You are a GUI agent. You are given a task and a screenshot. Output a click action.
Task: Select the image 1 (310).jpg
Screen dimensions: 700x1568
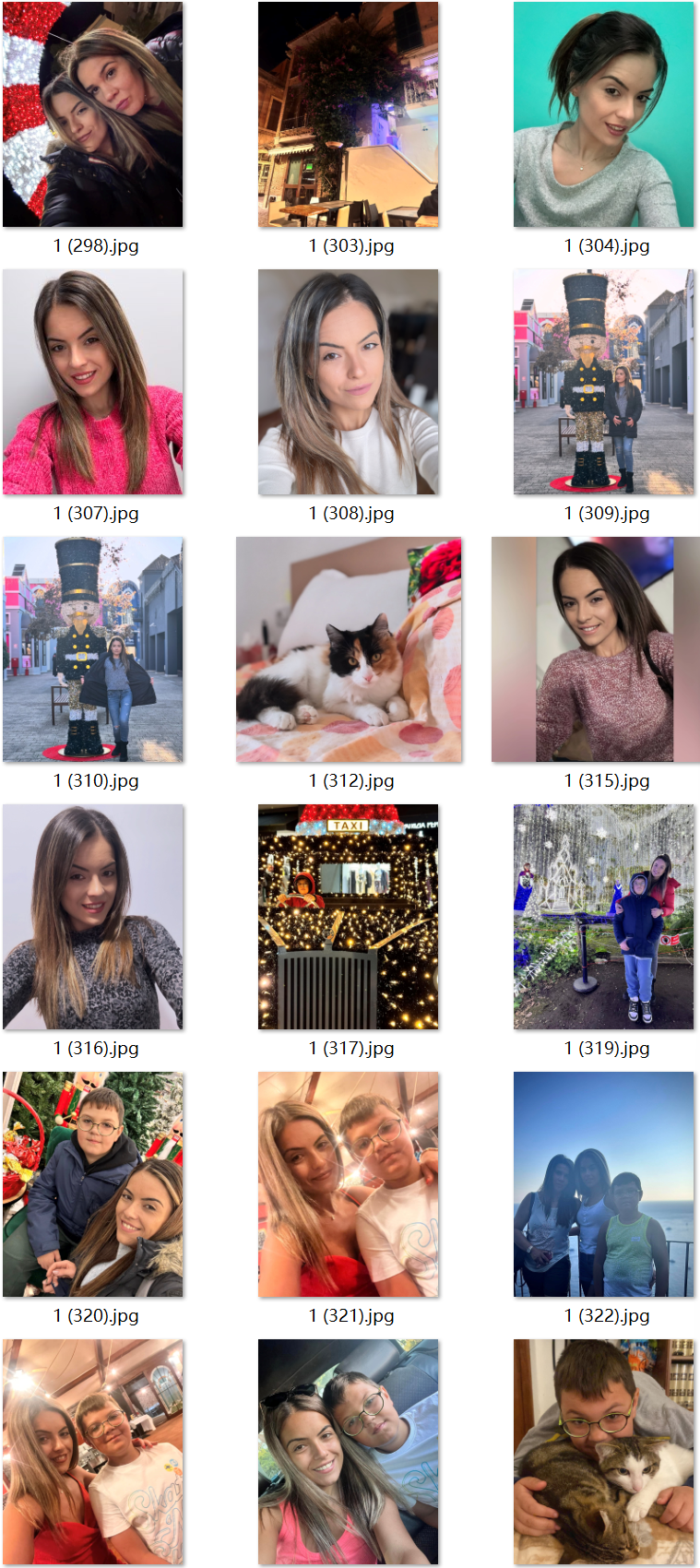92,649
